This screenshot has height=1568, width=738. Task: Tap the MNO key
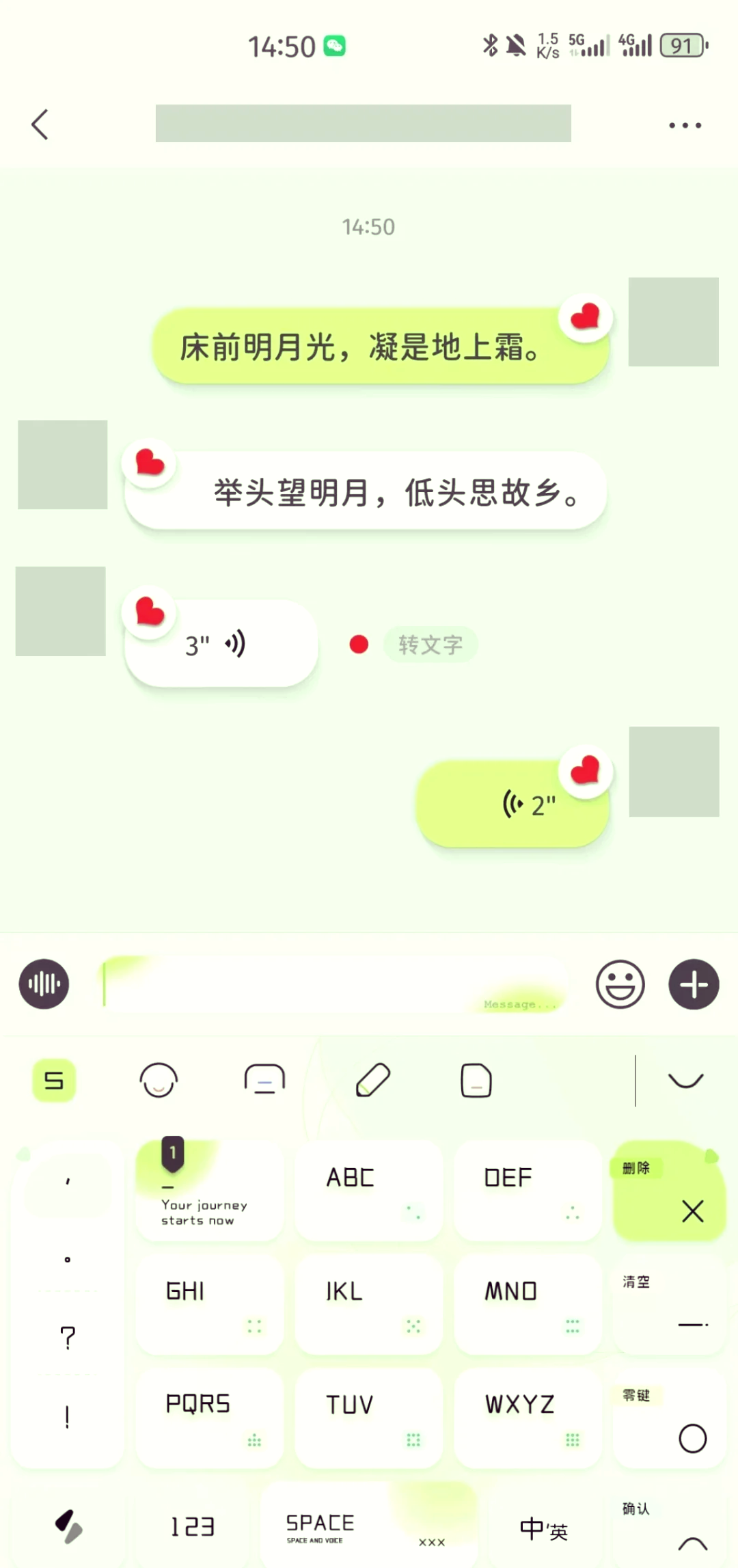[x=527, y=1303]
